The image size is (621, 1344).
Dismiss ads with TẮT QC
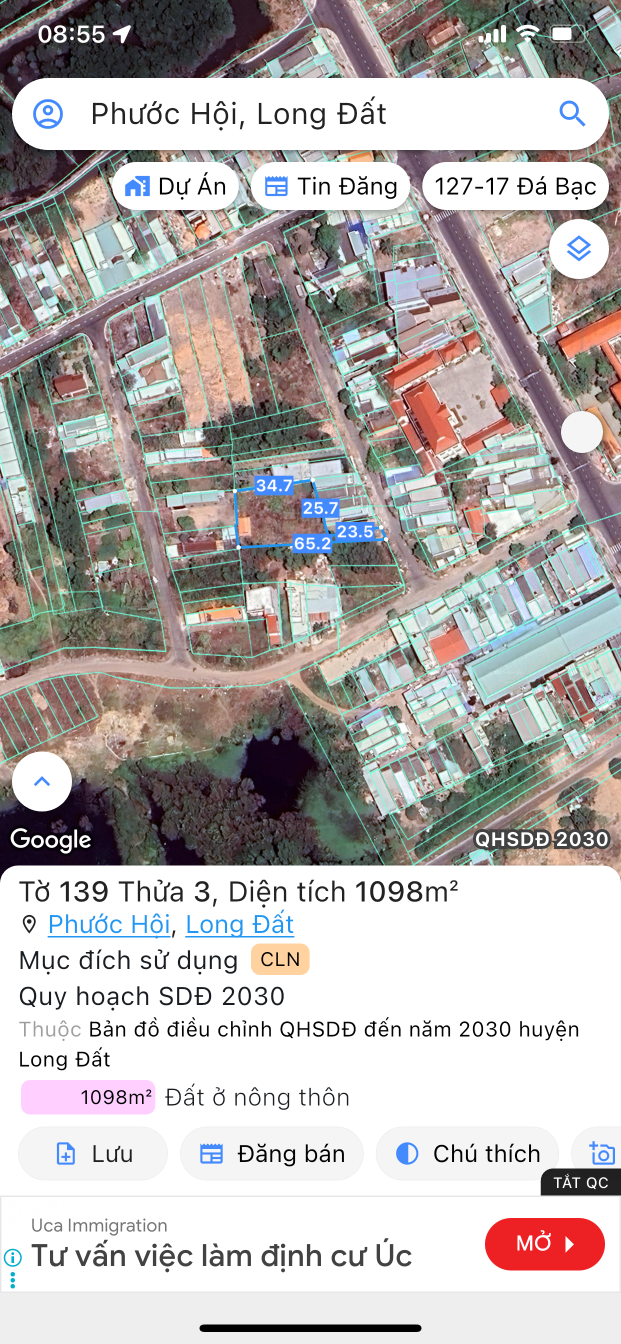[581, 1183]
